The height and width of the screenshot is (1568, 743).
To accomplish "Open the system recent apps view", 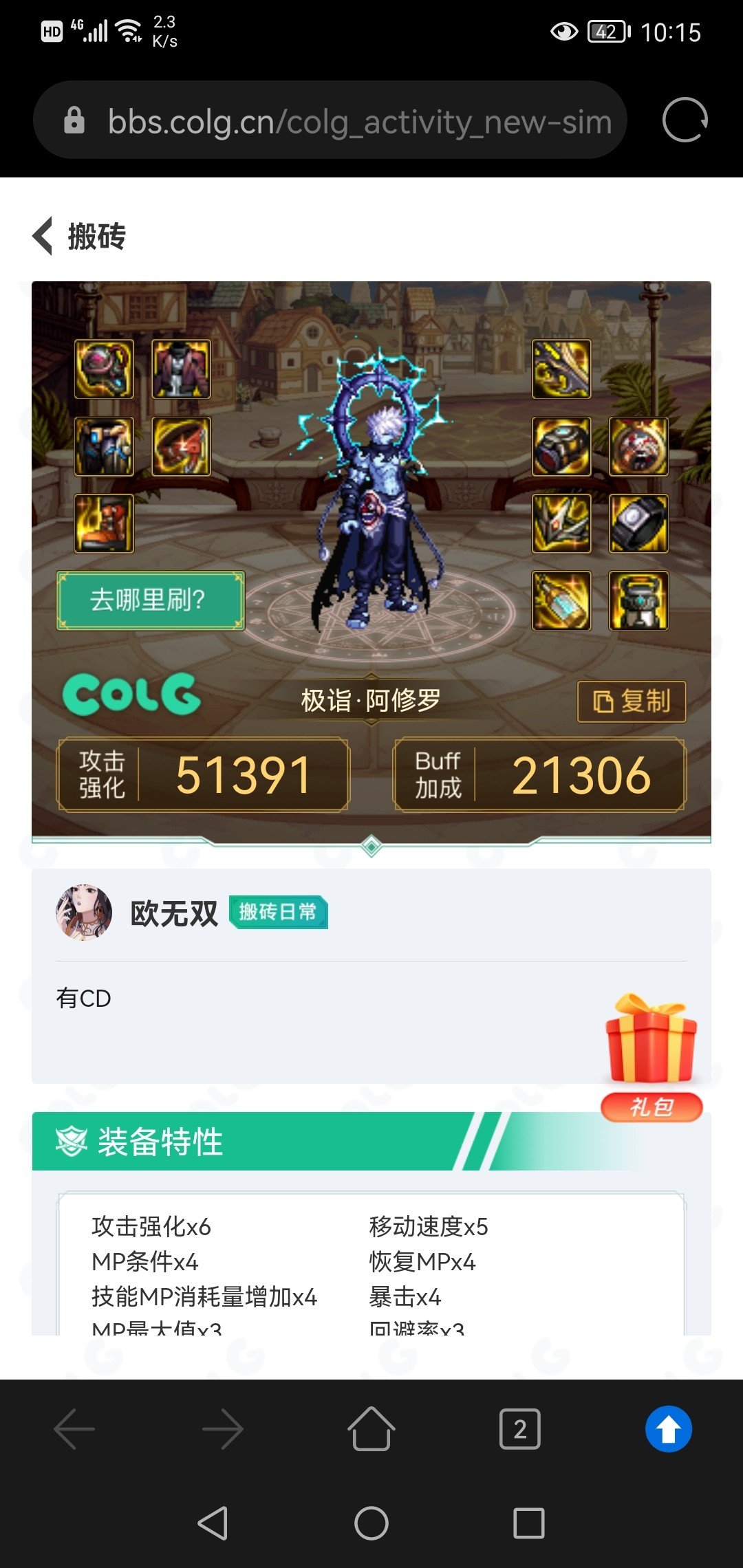I will coord(528,1523).
